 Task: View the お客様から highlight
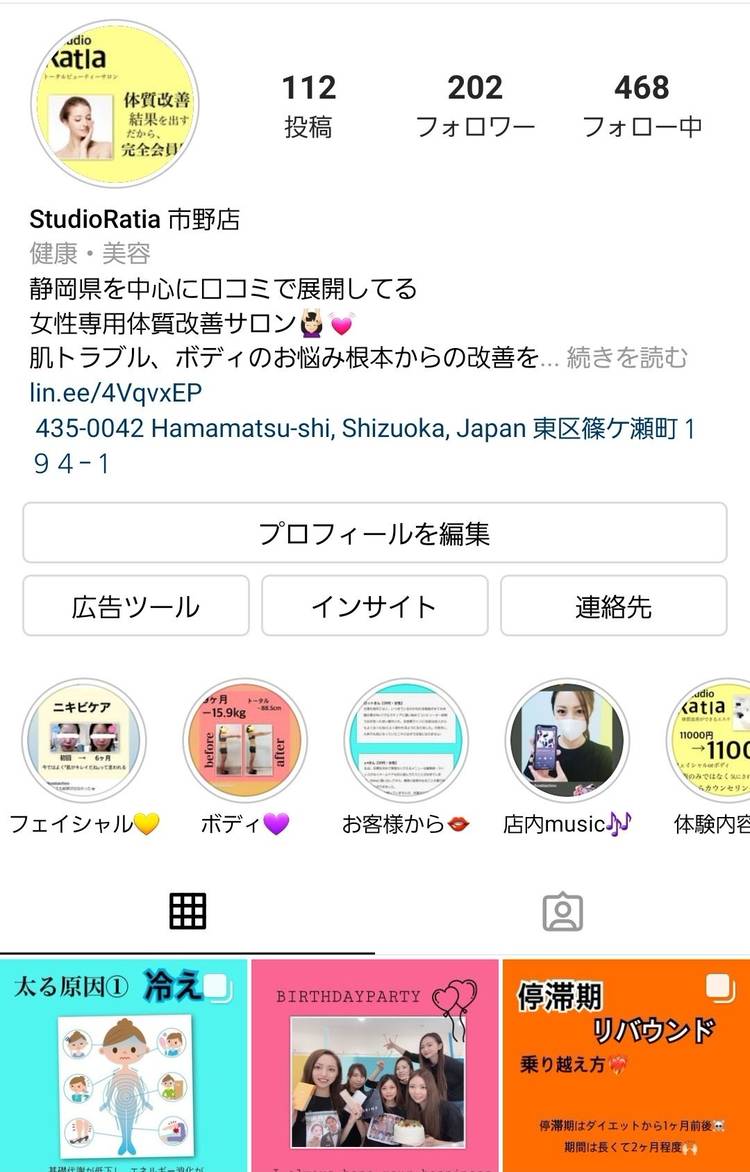(405, 741)
